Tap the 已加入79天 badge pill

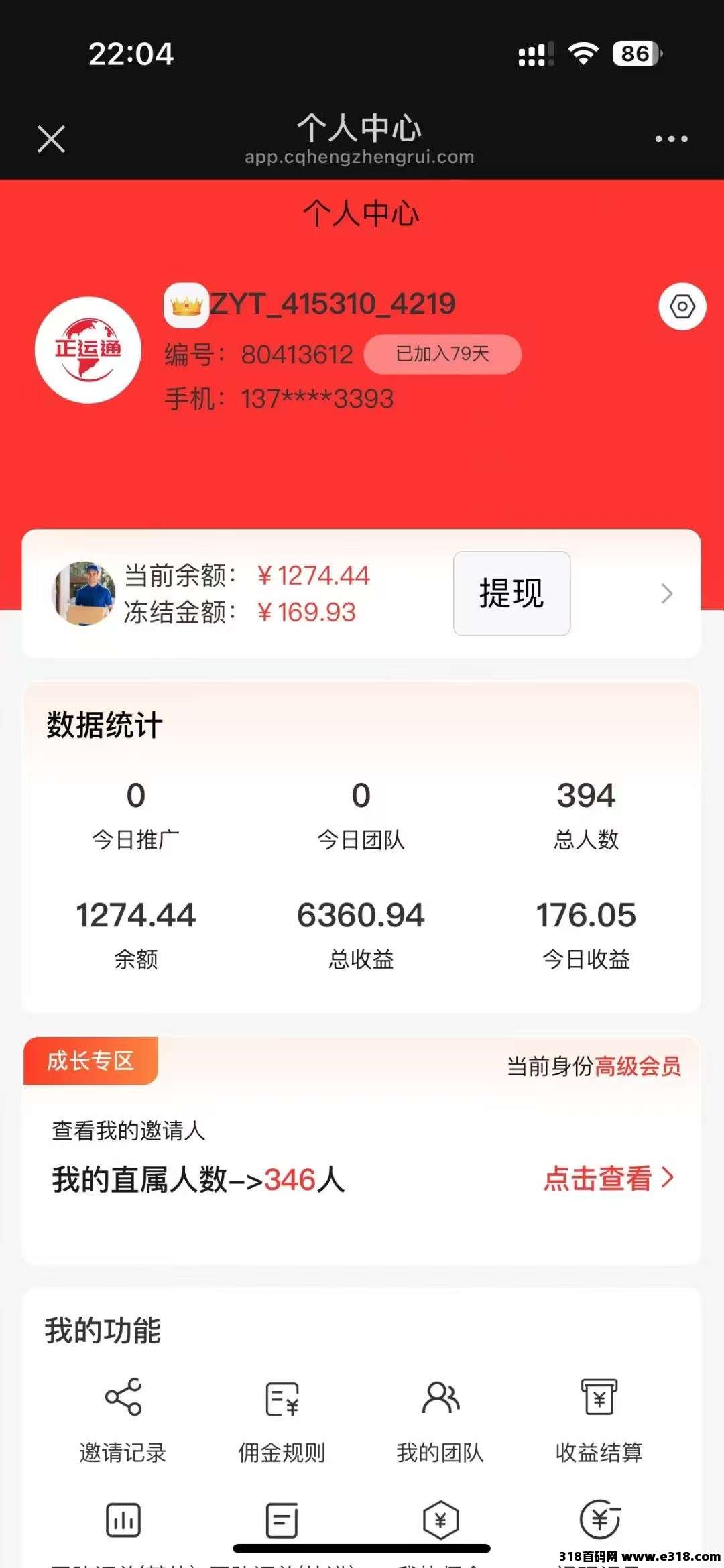click(x=442, y=354)
